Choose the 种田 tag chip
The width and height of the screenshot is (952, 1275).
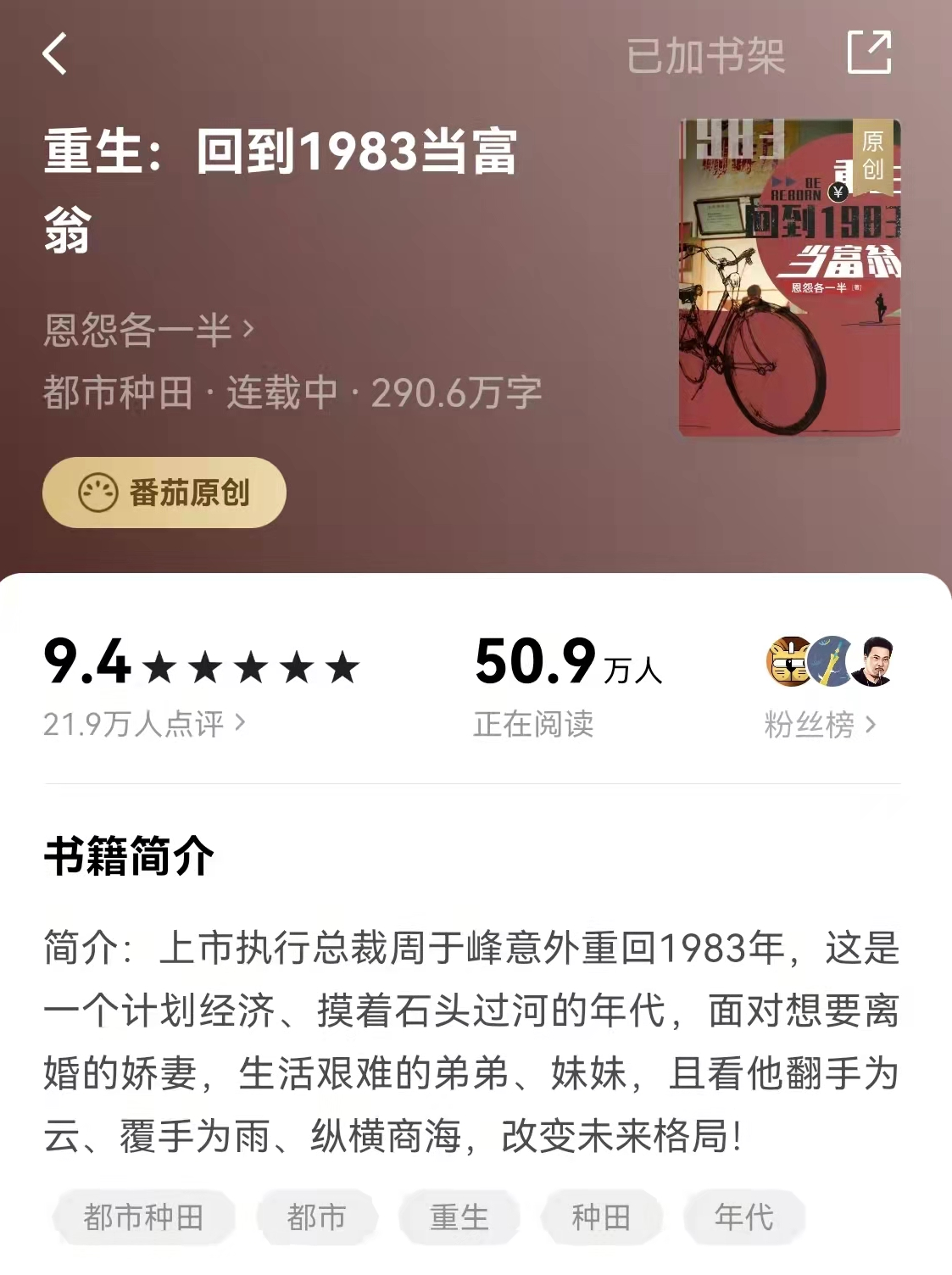click(601, 1217)
